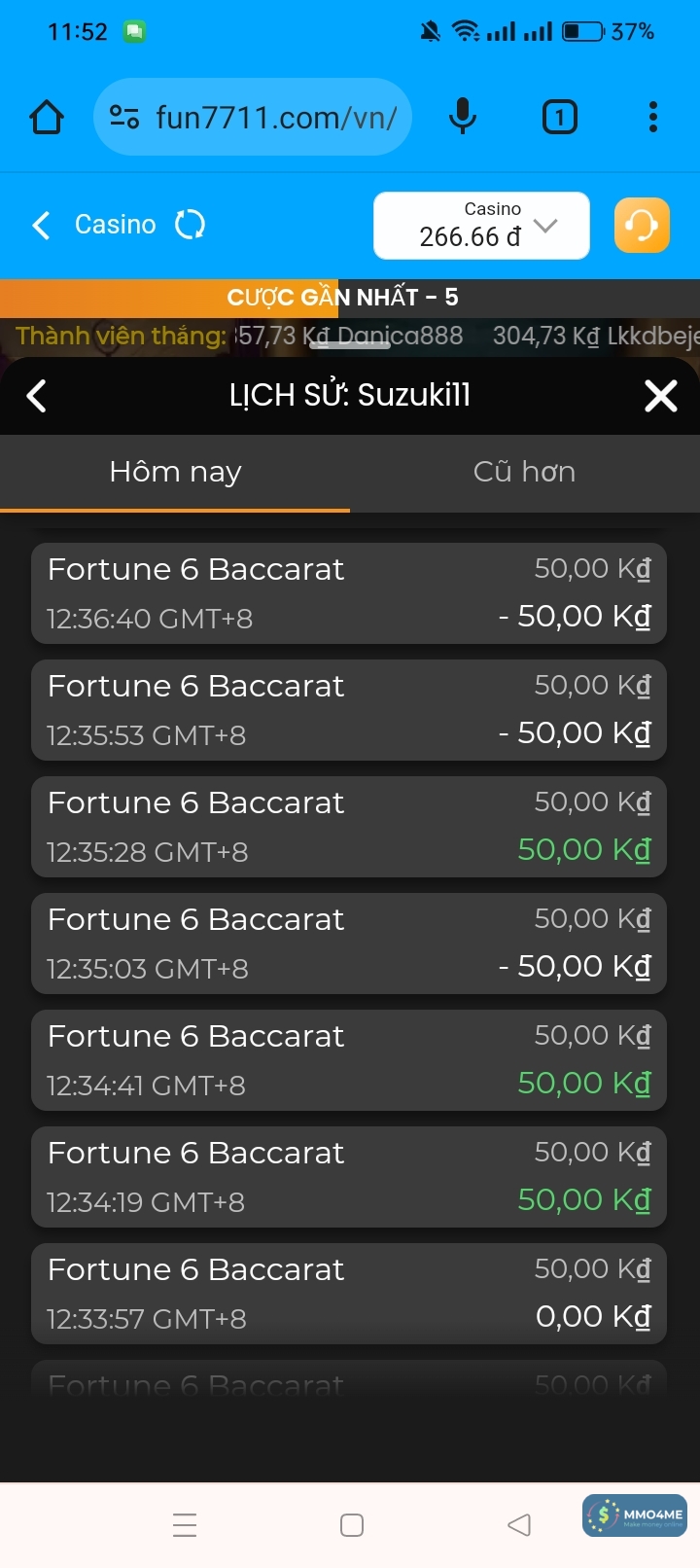This screenshot has height=1568, width=700.
Task: Go to browser home page
Action: (x=47, y=118)
